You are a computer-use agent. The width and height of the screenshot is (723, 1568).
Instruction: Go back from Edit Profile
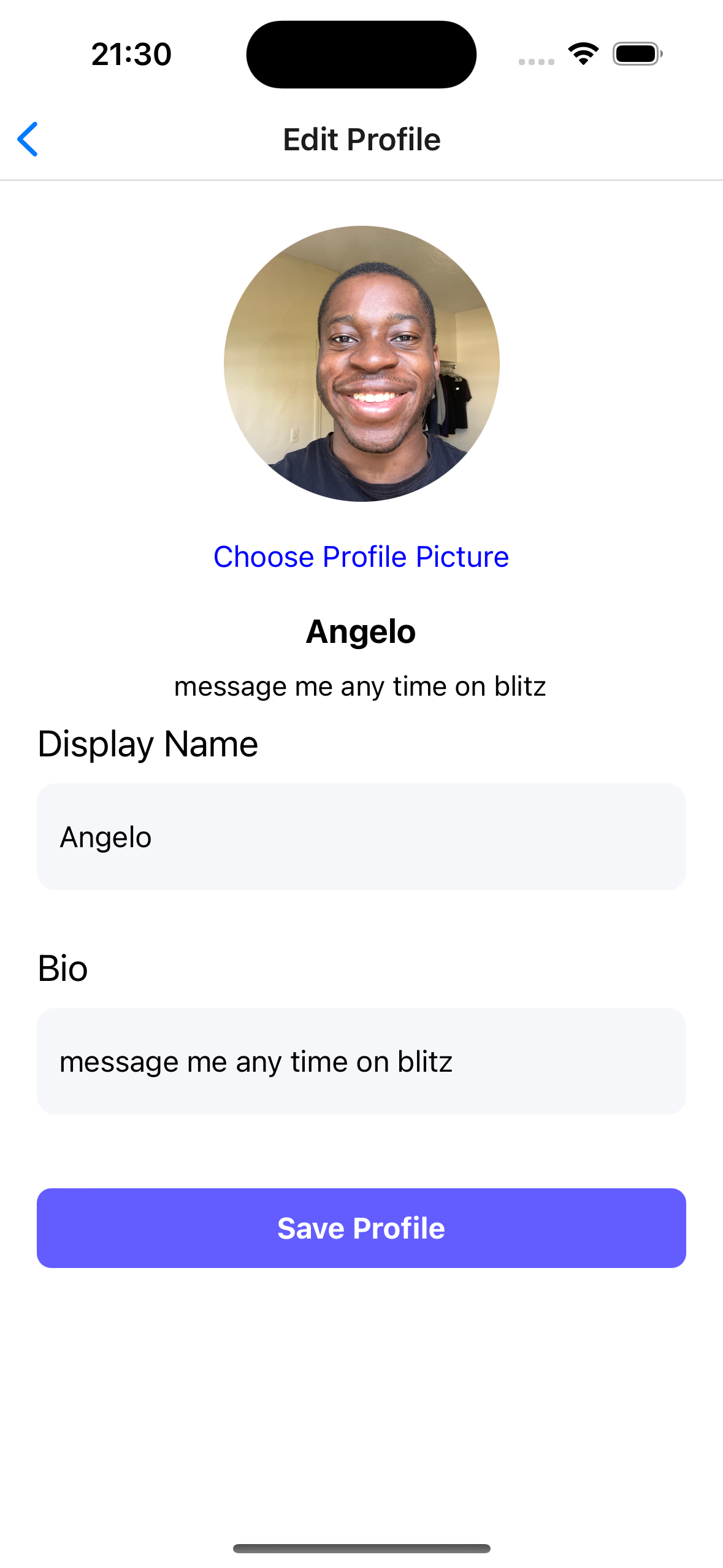(x=28, y=139)
